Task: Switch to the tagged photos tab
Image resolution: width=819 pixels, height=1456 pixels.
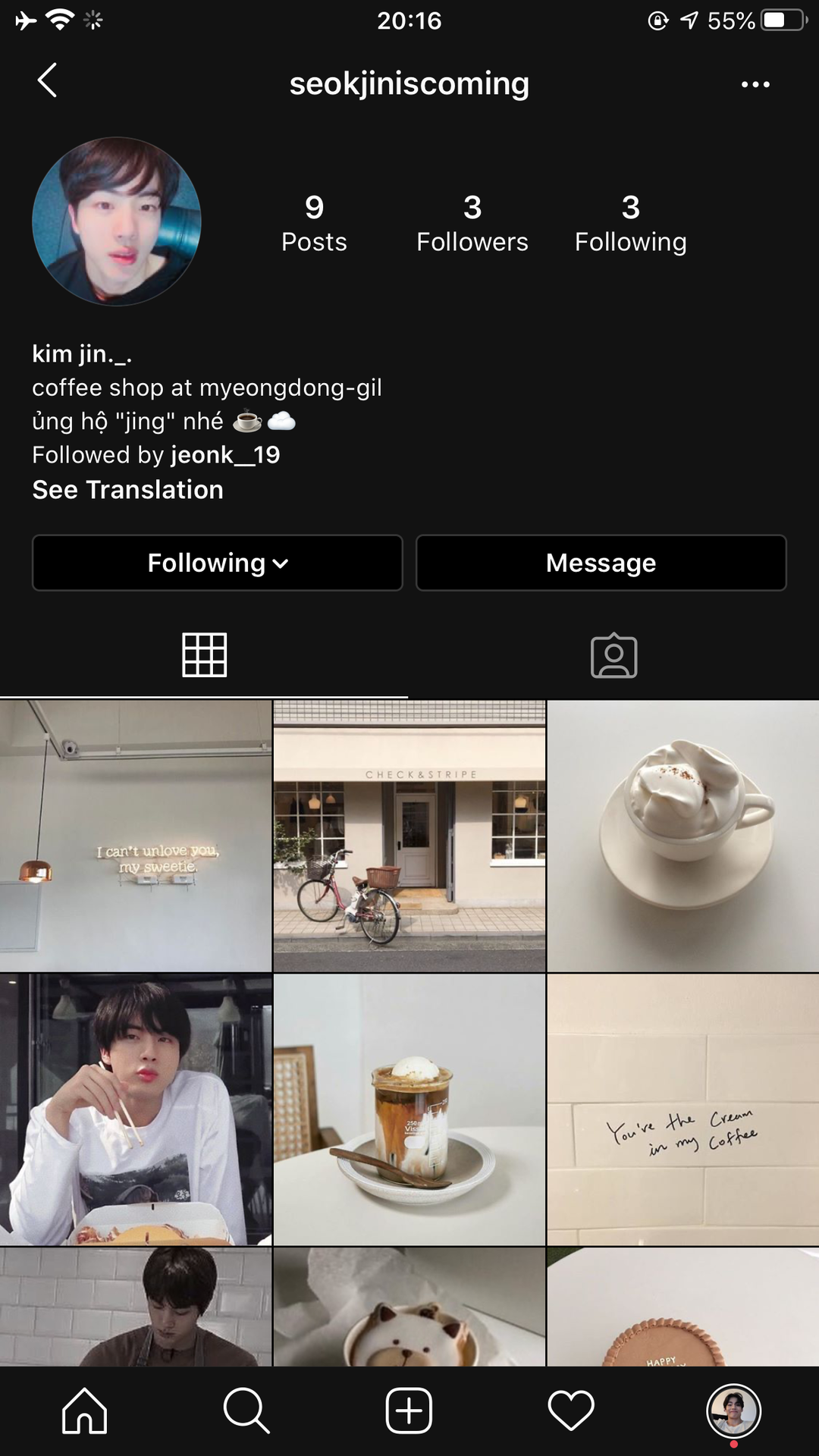Action: (x=613, y=655)
